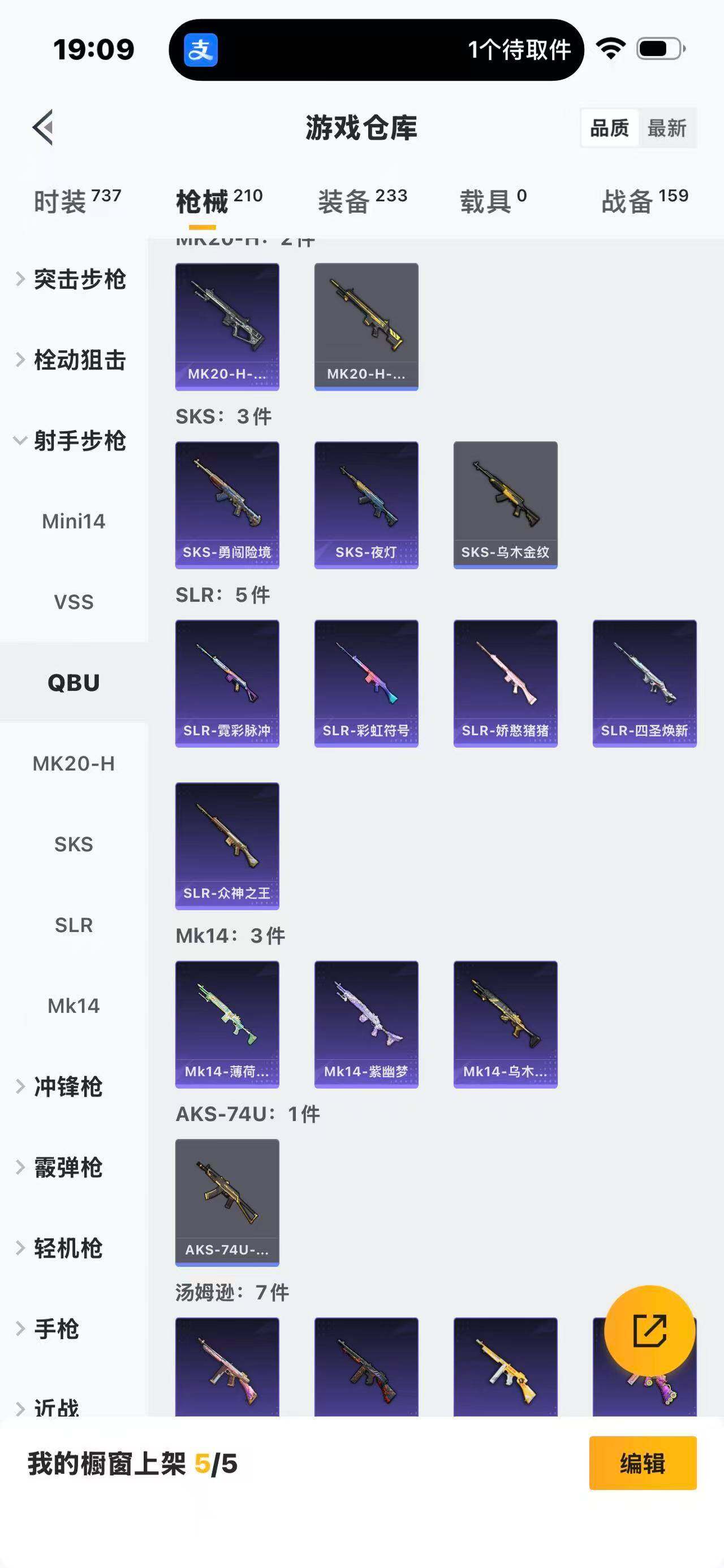Sort inventory by 最新
Viewport: 724px width, 1568px height.
click(x=667, y=128)
